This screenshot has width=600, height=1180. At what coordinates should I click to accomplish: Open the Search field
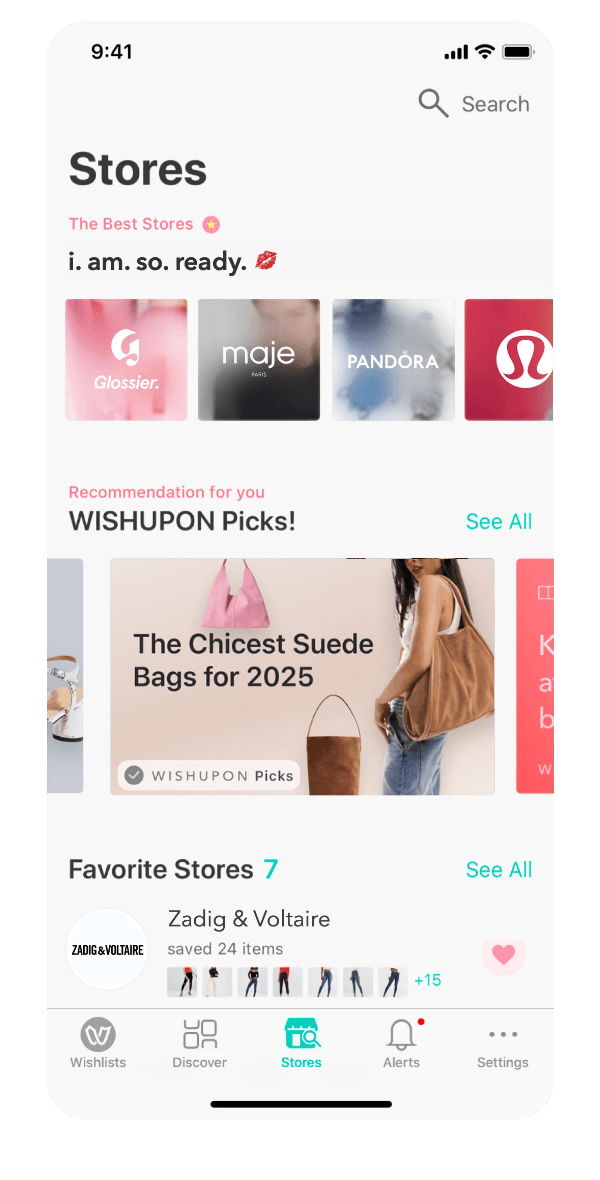click(x=475, y=104)
